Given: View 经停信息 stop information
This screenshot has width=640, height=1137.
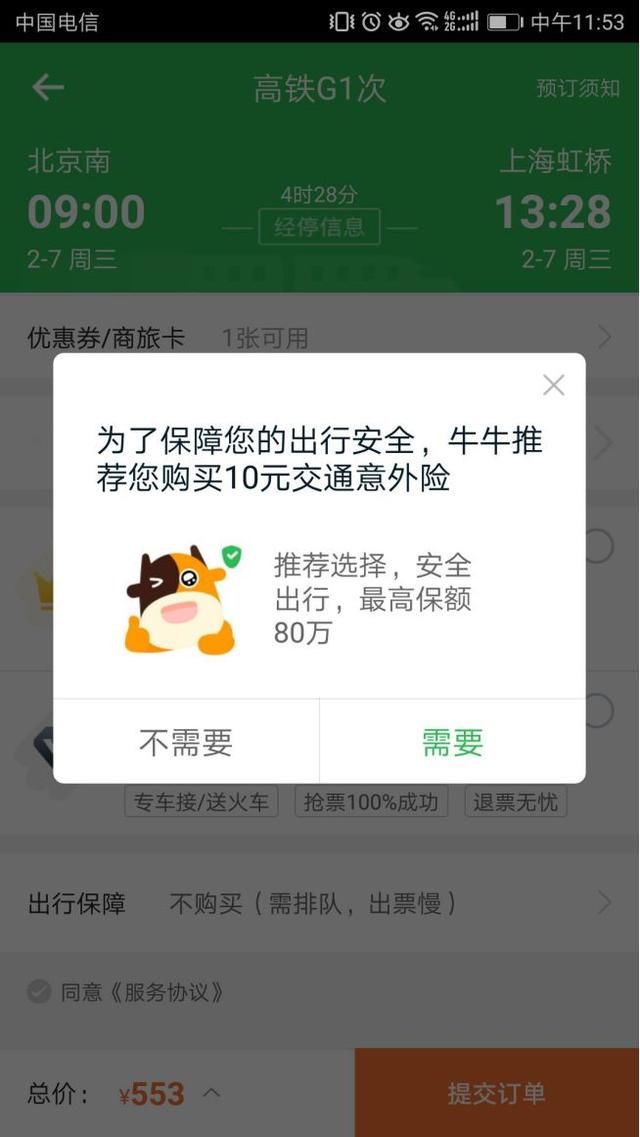Looking at the screenshot, I should [319, 227].
